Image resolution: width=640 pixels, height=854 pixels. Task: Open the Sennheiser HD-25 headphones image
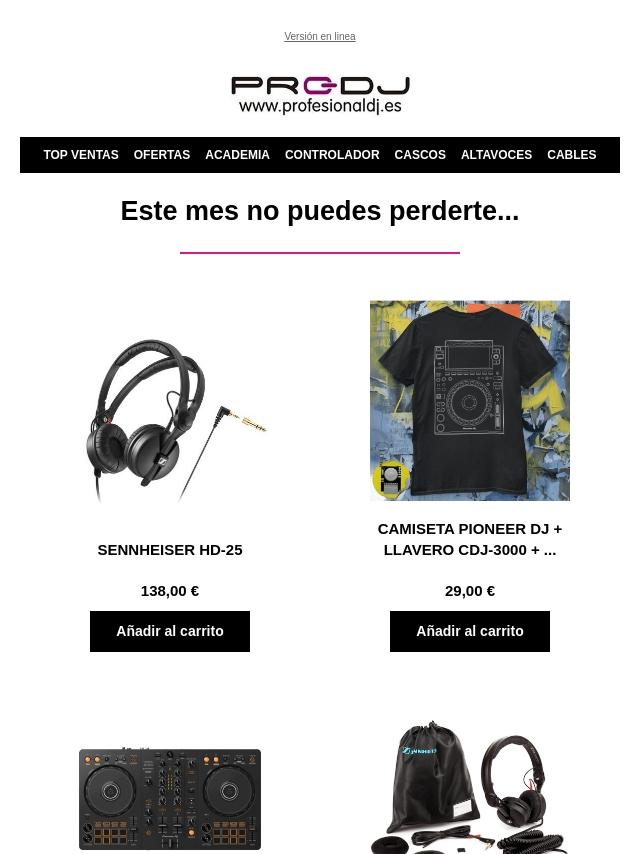click(x=170, y=420)
